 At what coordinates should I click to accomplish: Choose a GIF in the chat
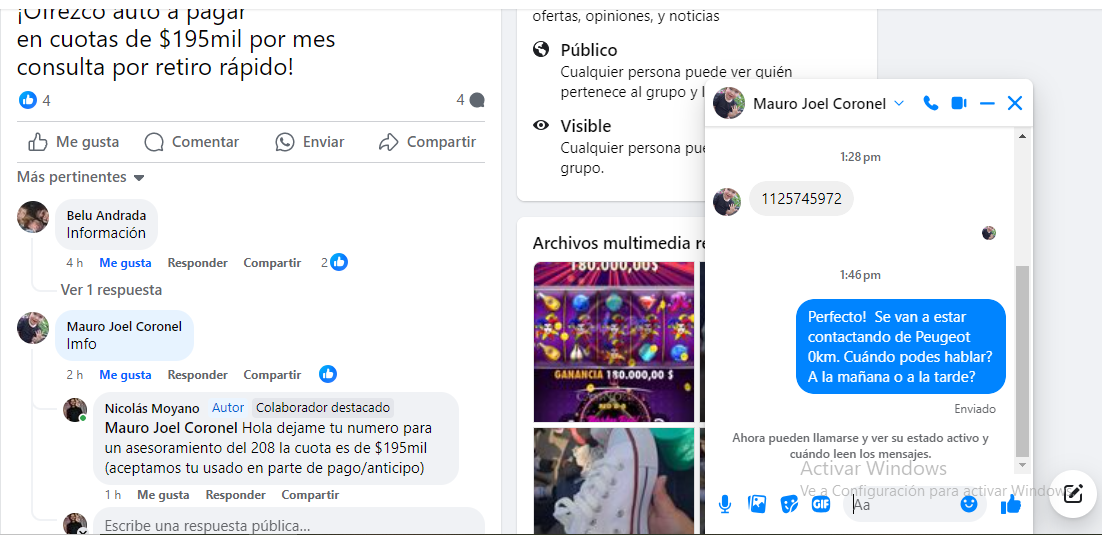[821, 504]
